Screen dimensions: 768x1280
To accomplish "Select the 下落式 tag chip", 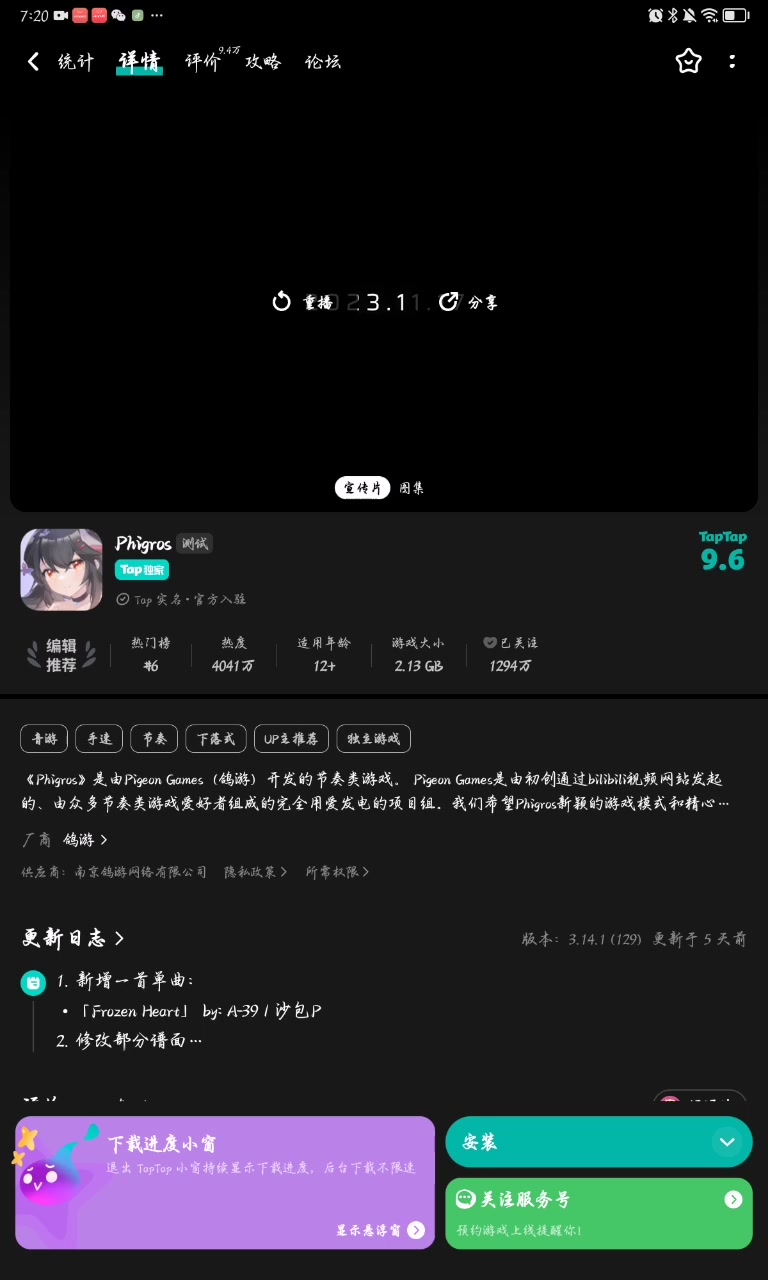I will [215, 739].
